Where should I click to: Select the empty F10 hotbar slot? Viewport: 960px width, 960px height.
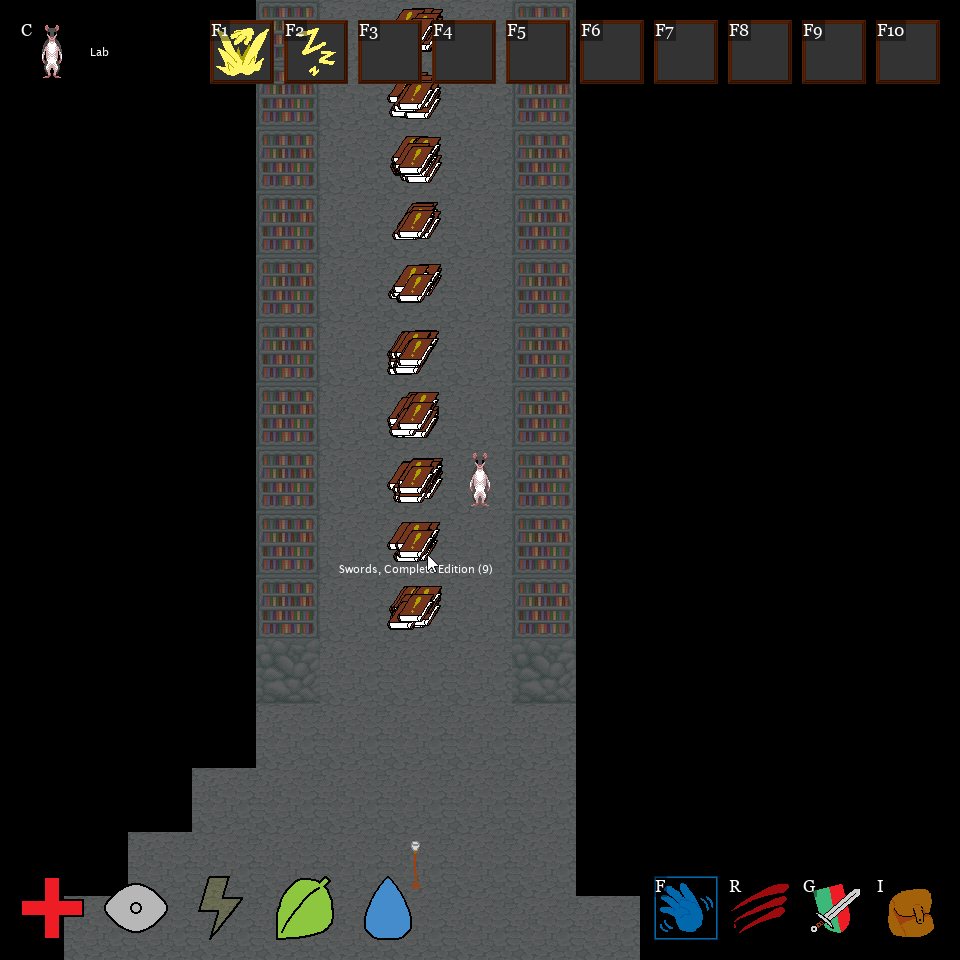(x=908, y=52)
